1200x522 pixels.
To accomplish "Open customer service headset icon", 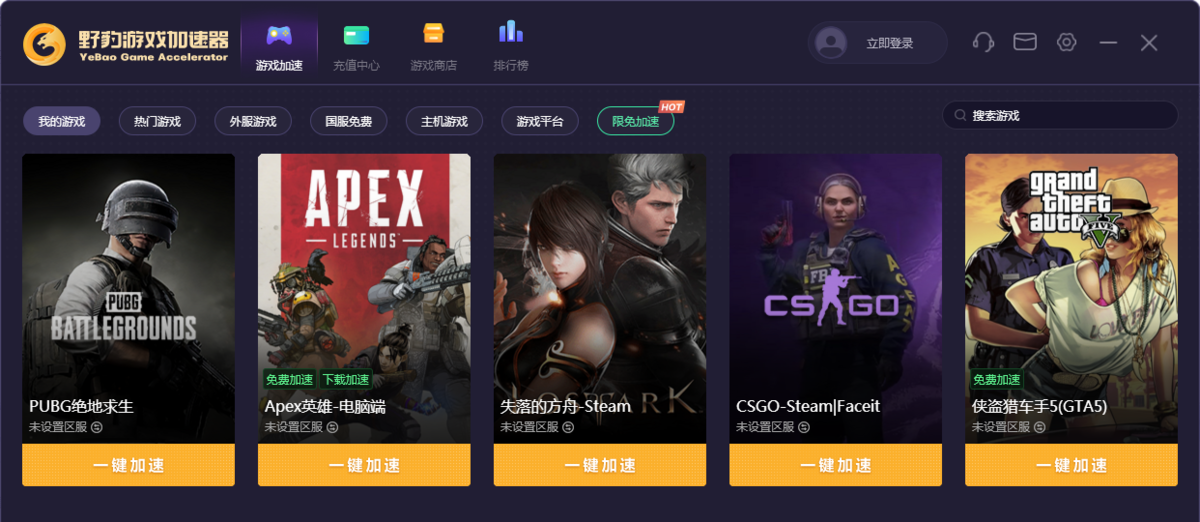I will click(x=983, y=42).
